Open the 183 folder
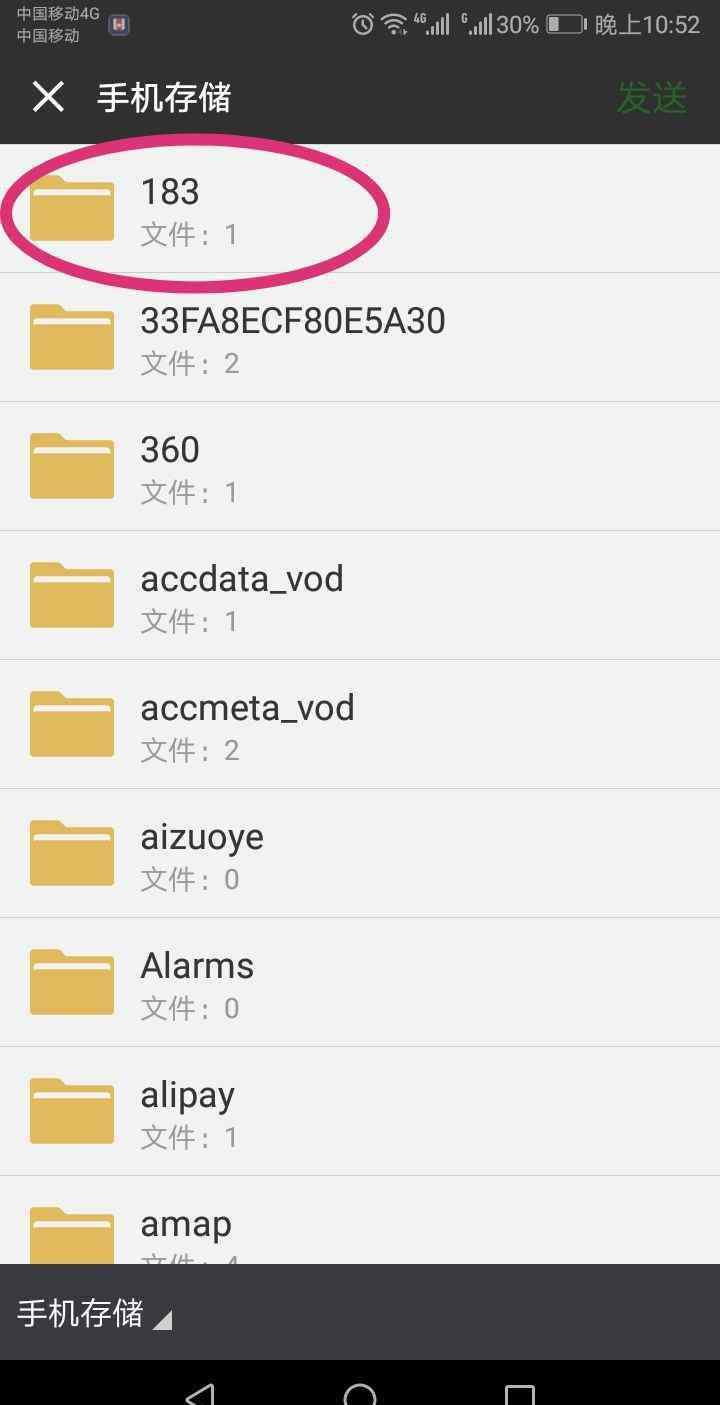The width and height of the screenshot is (720, 1405). [360, 208]
